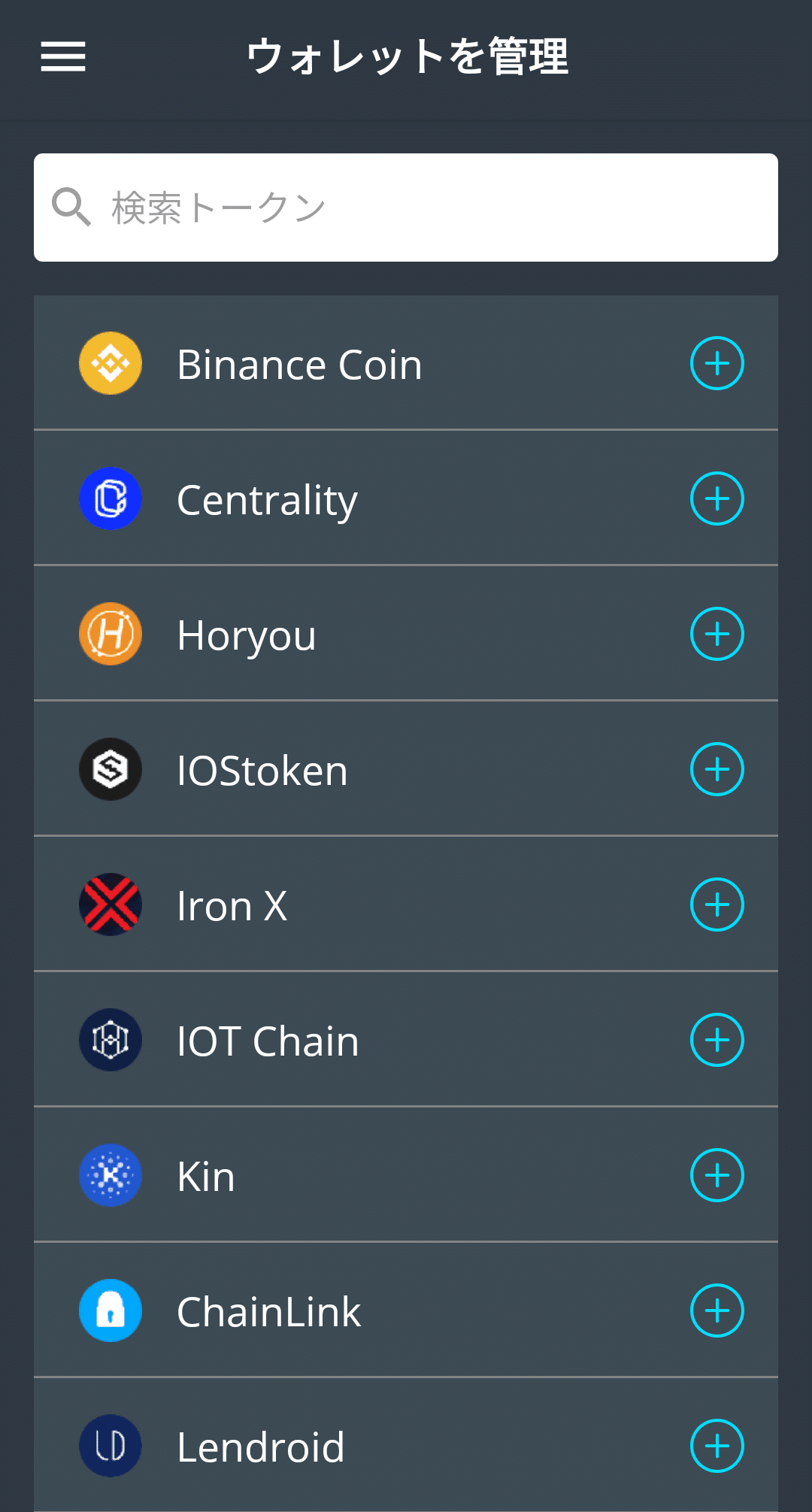
Task: Click the token search input field
Action: coord(406,206)
